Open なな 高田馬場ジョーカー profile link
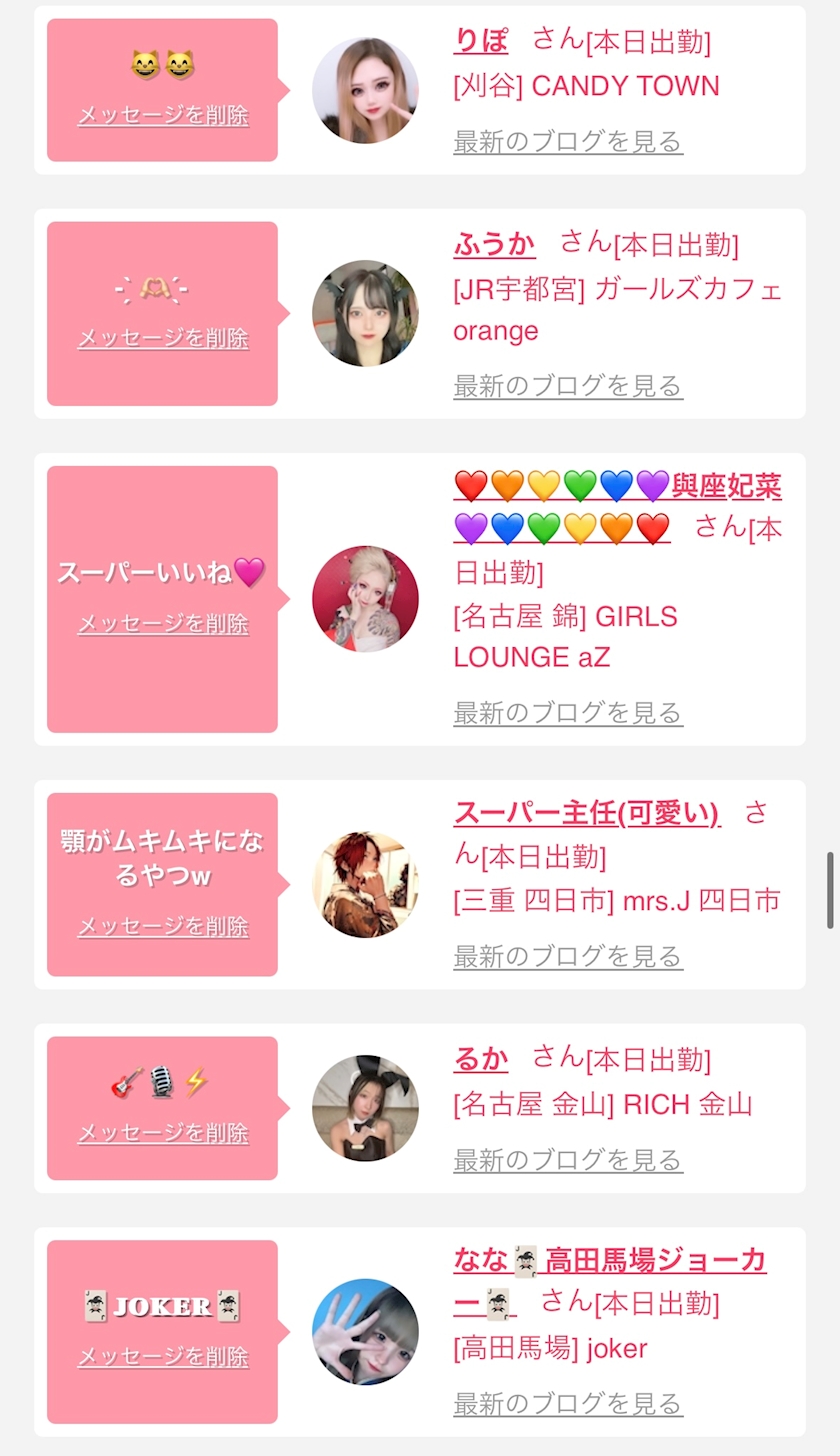Viewport: 840px width, 1456px height. pyautogui.click(x=609, y=1262)
